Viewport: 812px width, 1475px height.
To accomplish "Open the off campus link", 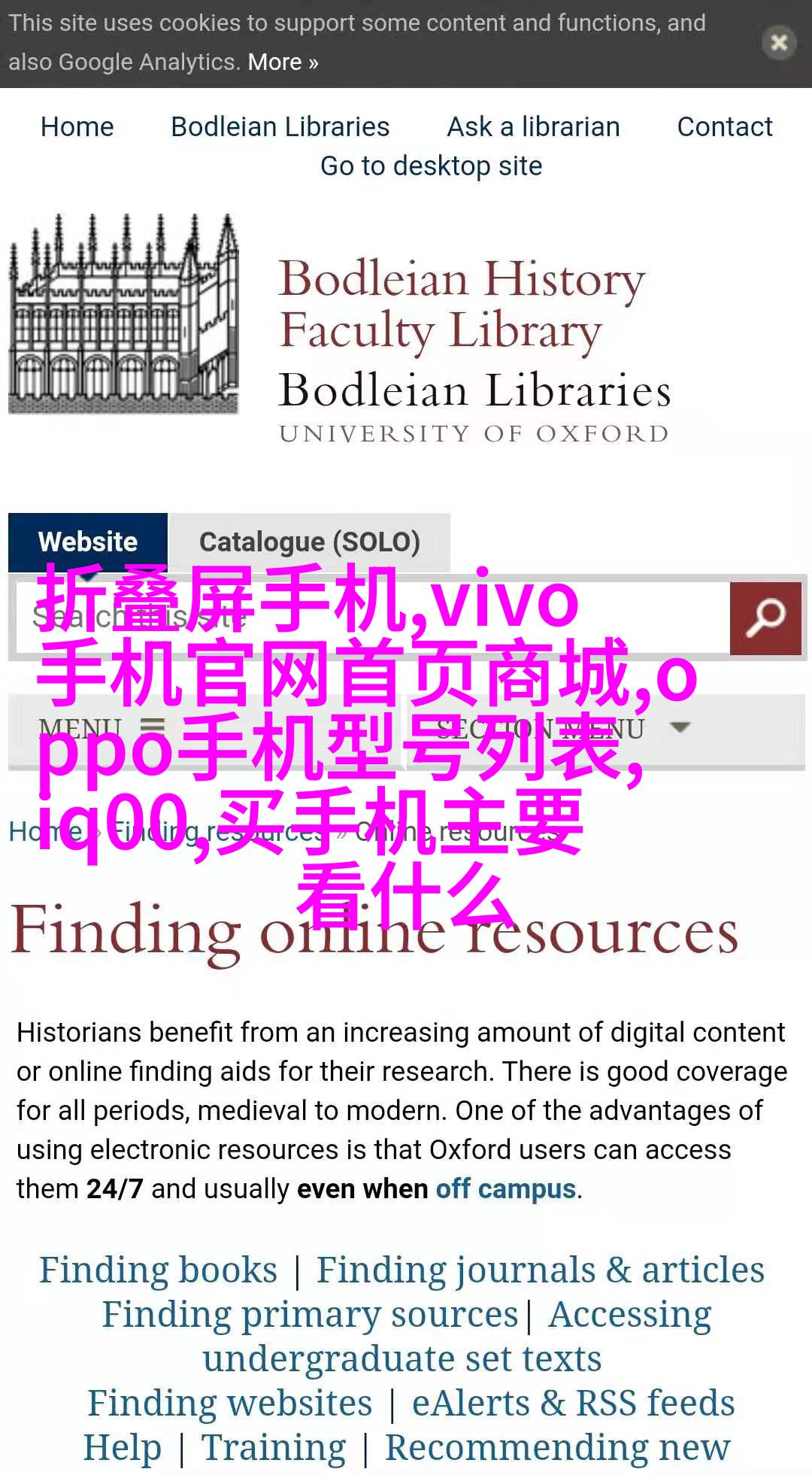I will point(505,1189).
